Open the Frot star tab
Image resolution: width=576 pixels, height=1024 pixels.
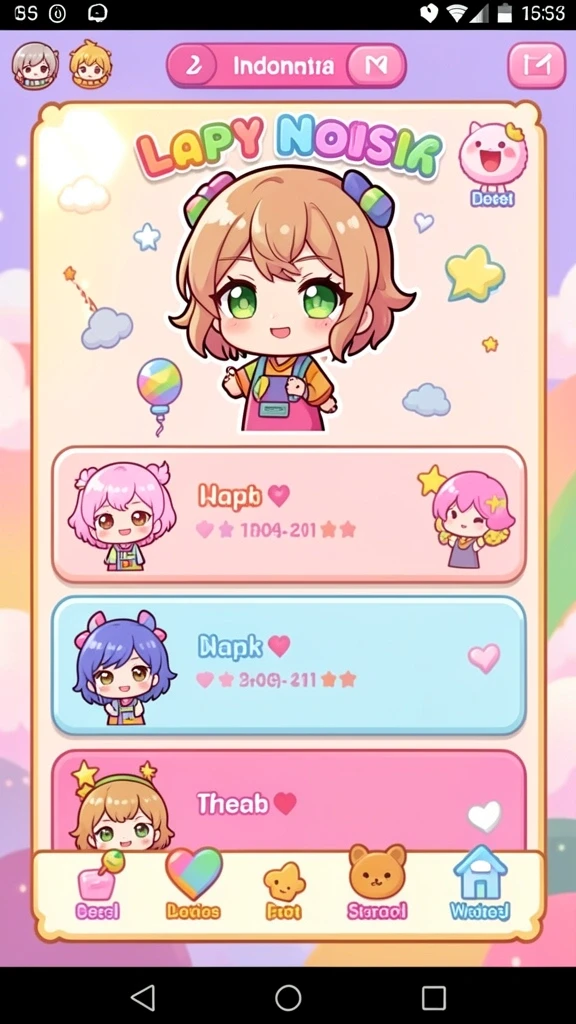[x=284, y=890]
